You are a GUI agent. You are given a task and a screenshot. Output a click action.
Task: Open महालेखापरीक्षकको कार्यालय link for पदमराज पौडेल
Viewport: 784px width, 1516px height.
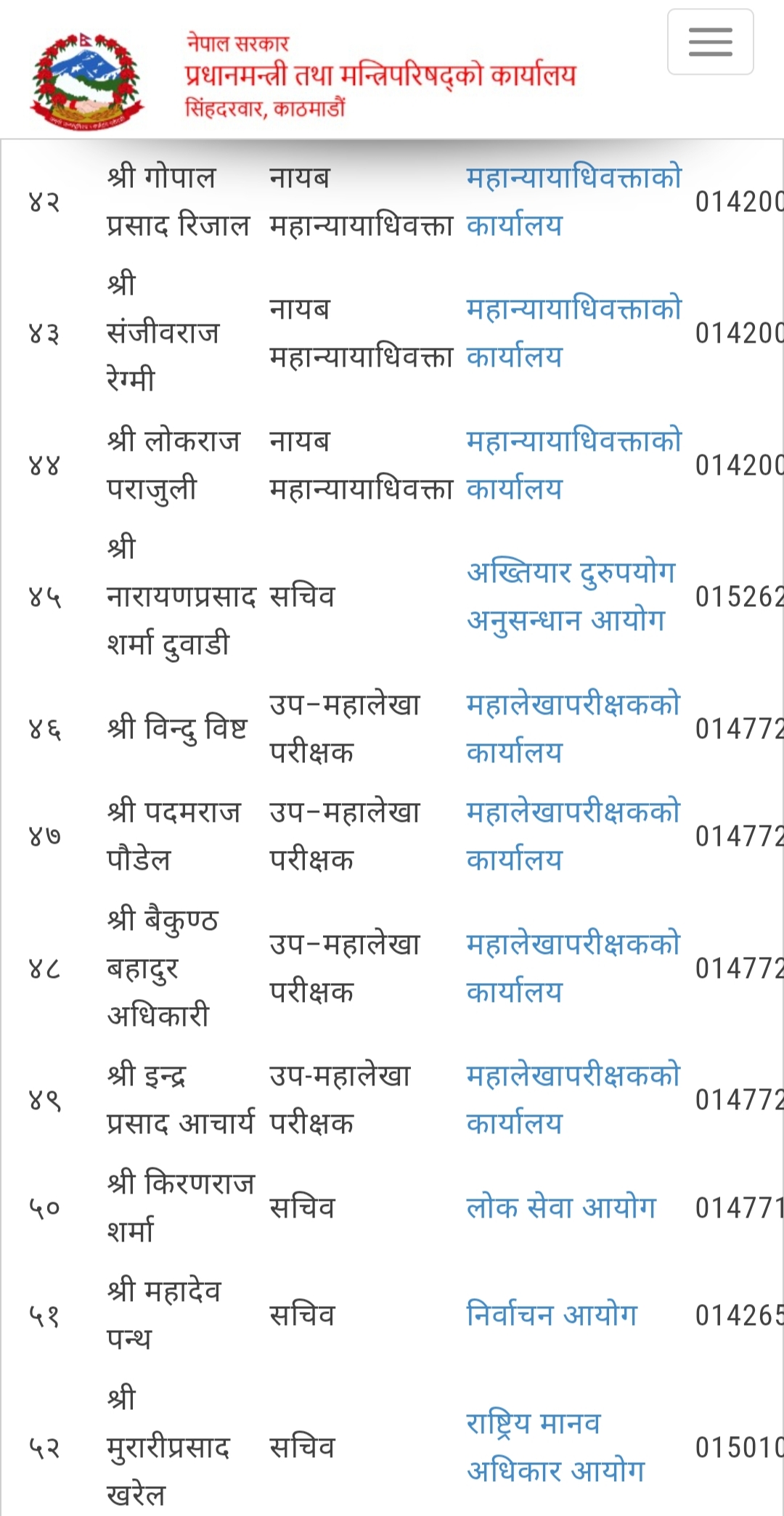573,813
